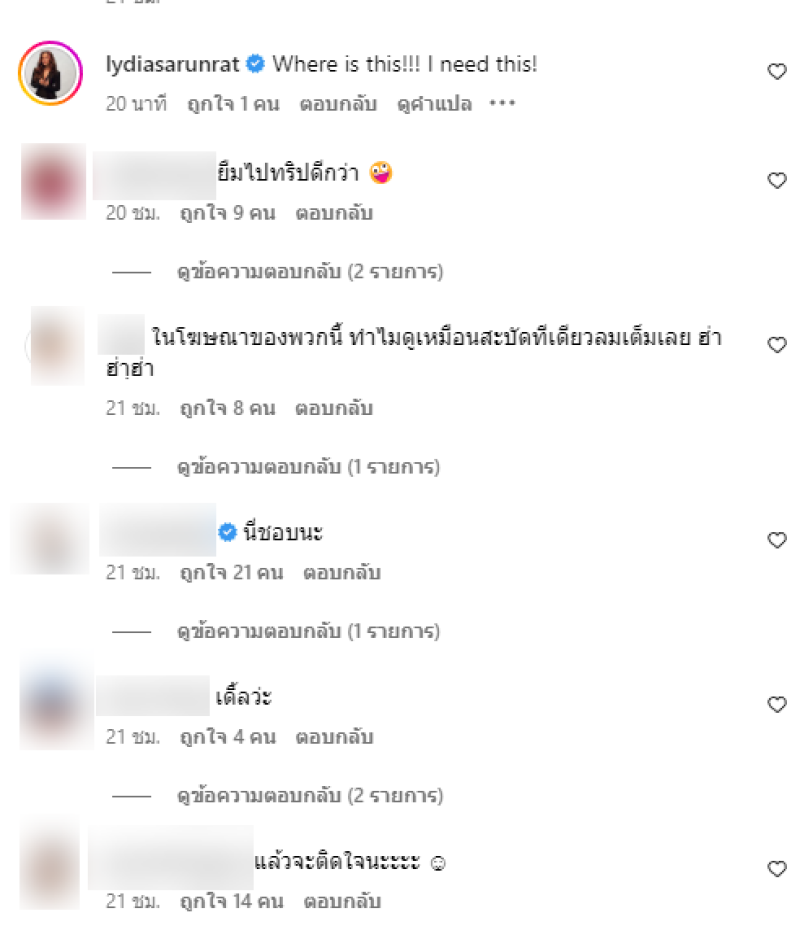
Task: Expand 1 reply under นี่ชอบนะ
Action: pos(308,632)
